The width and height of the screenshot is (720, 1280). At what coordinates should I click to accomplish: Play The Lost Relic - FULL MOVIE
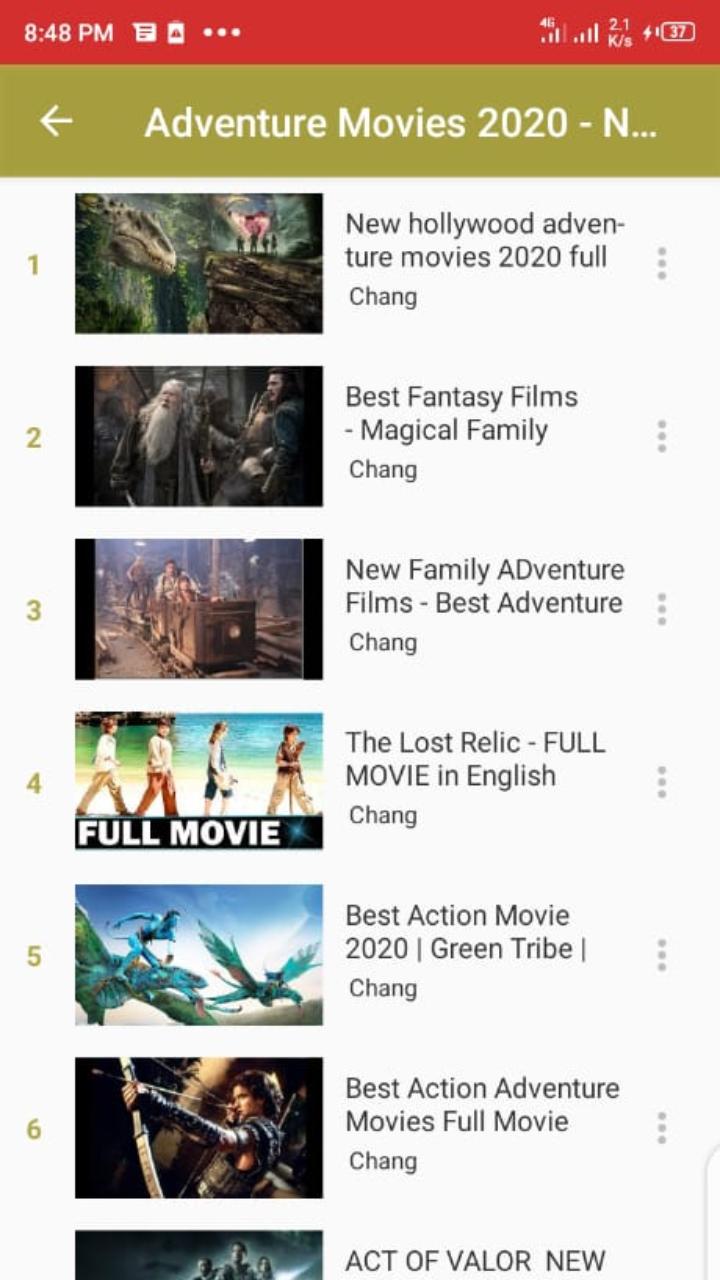pos(474,760)
